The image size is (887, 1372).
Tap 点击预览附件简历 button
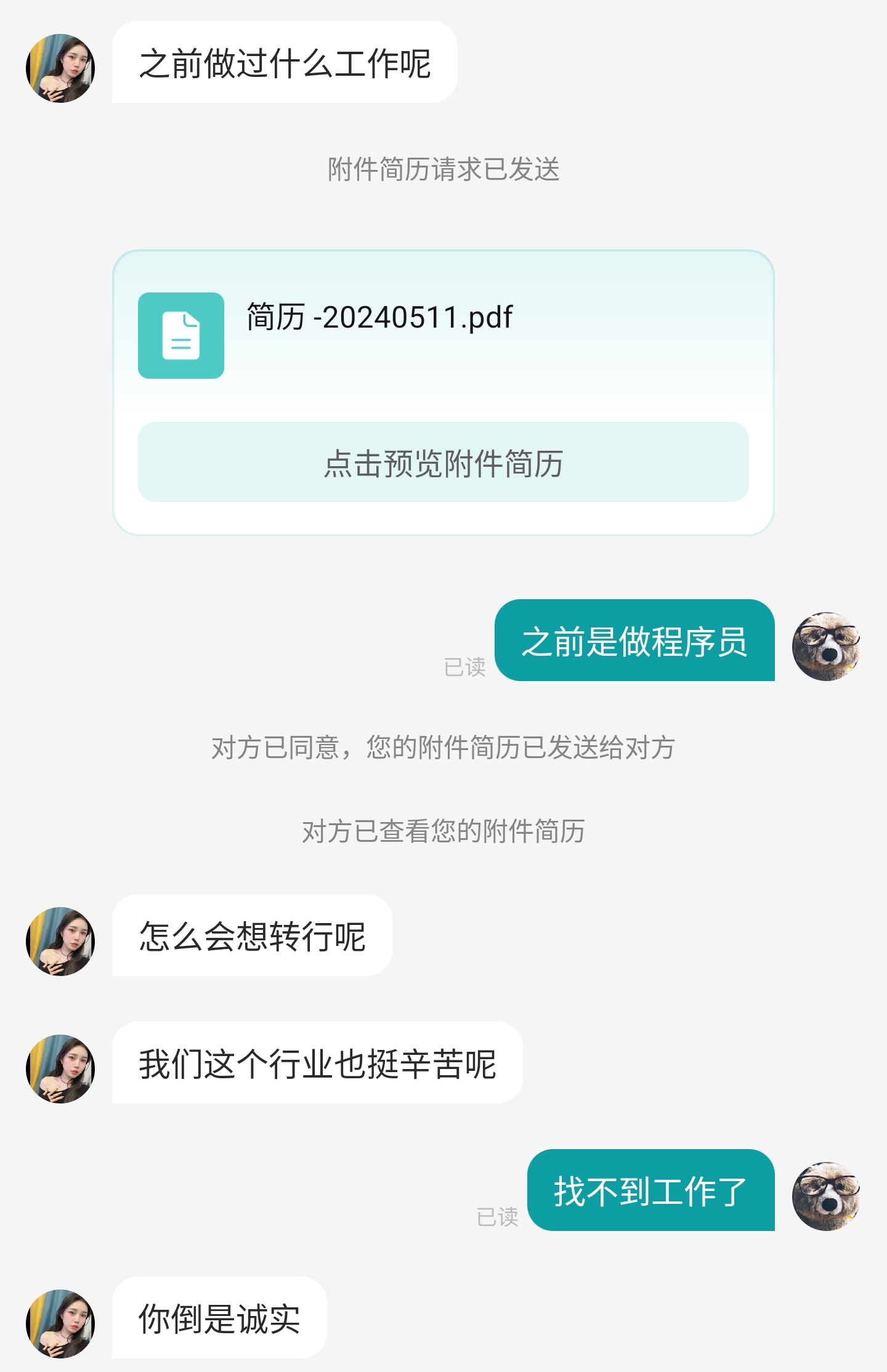point(443,462)
